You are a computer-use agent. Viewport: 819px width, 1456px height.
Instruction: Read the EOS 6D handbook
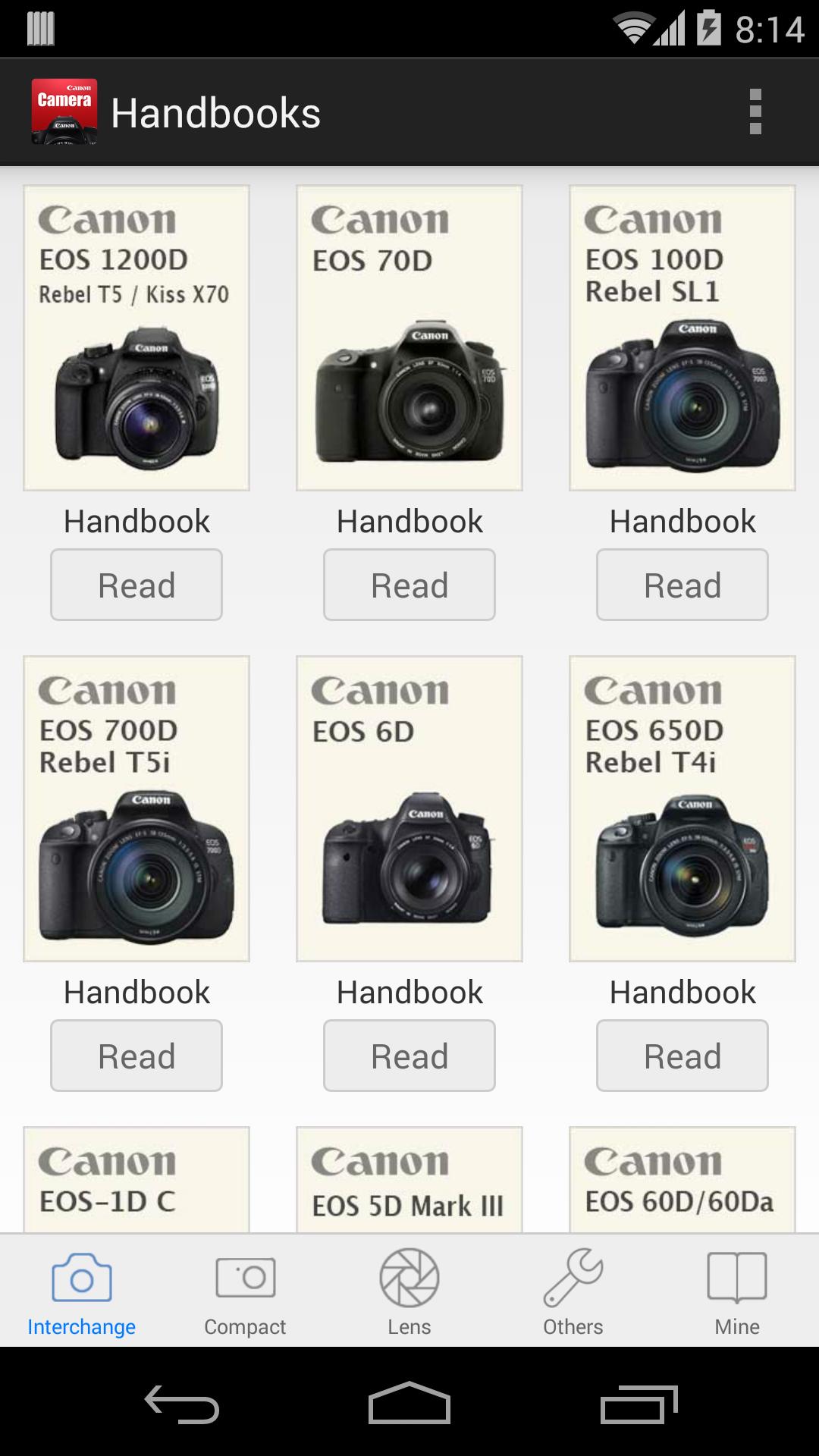click(x=409, y=1055)
